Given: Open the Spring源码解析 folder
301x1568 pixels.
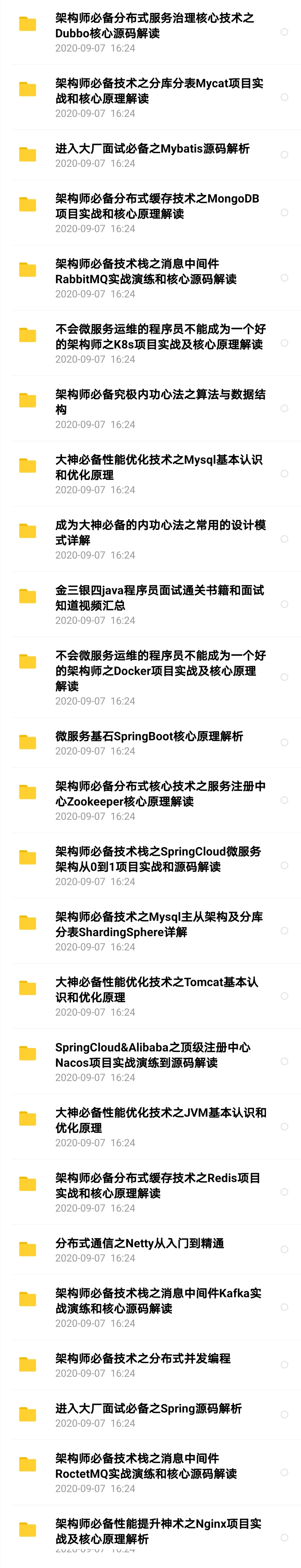Looking at the screenshot, I should pyautogui.click(x=151, y=1415).
